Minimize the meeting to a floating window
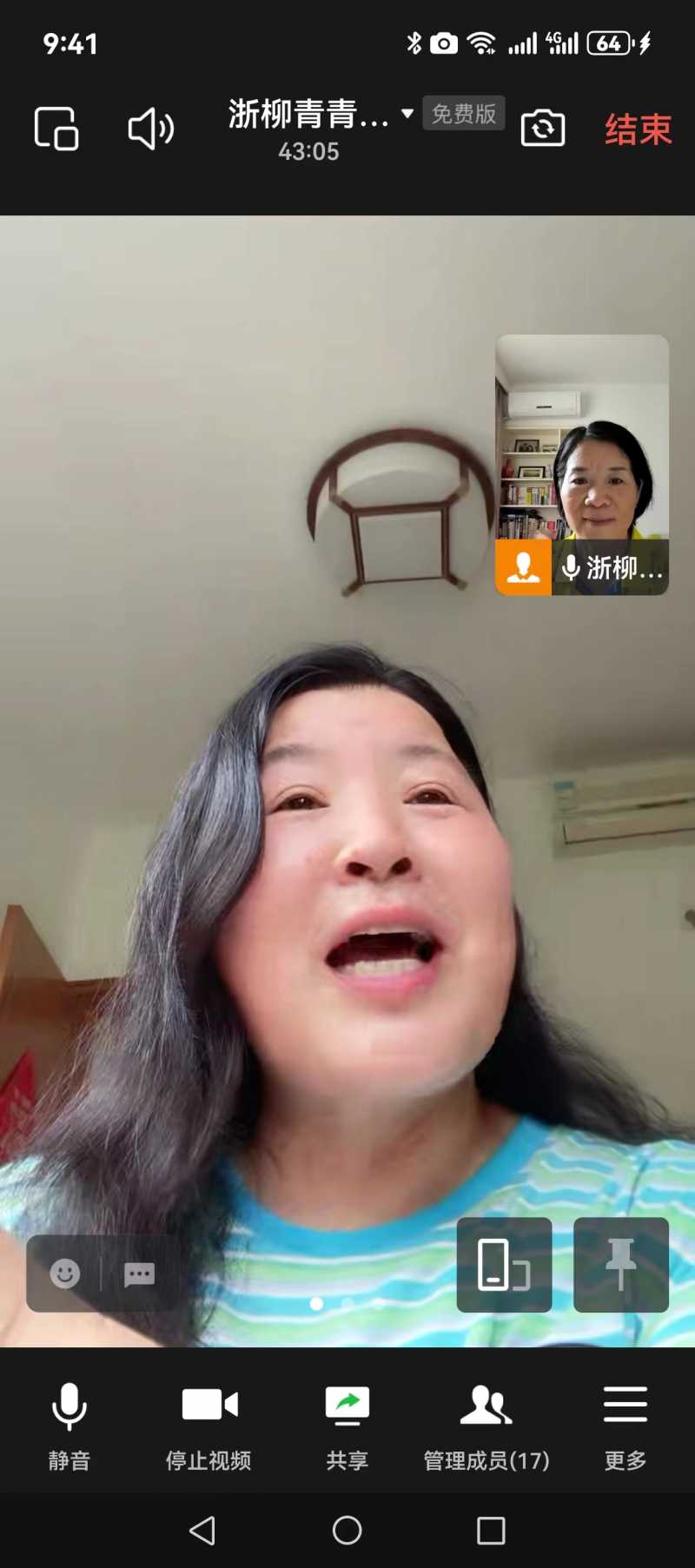 [x=56, y=129]
